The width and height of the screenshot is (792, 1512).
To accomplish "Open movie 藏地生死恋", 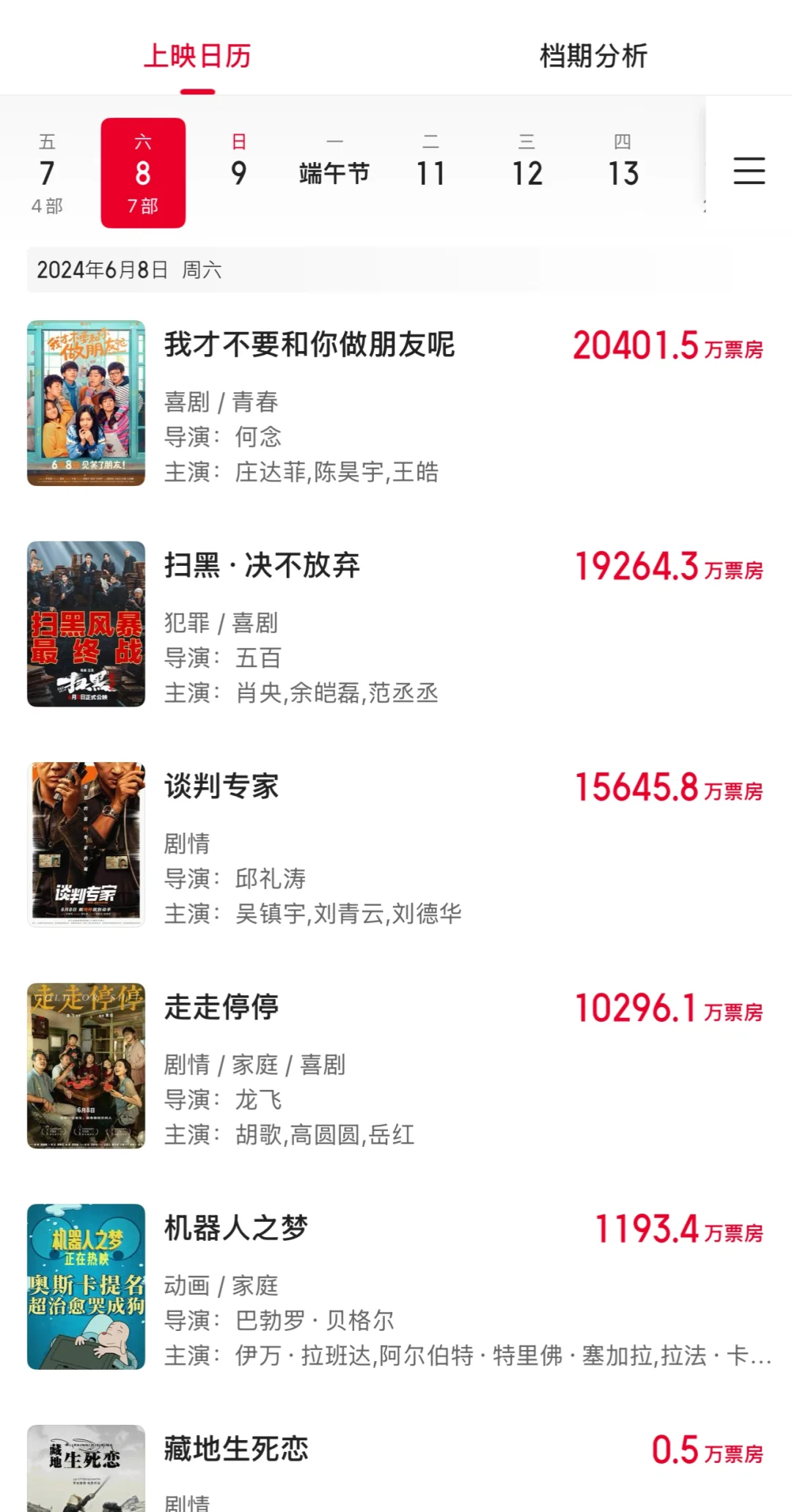I will click(x=236, y=1449).
